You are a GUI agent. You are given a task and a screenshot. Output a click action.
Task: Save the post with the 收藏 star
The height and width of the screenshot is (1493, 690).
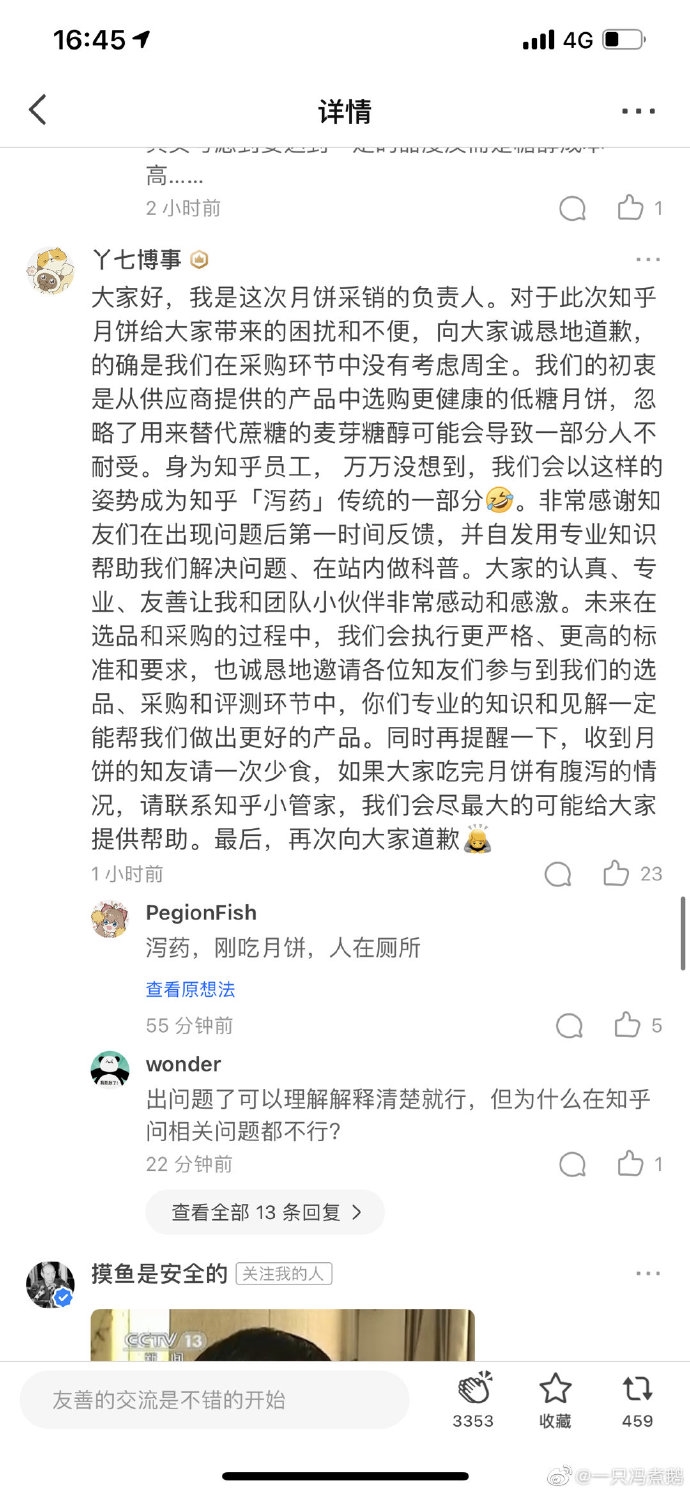555,1390
